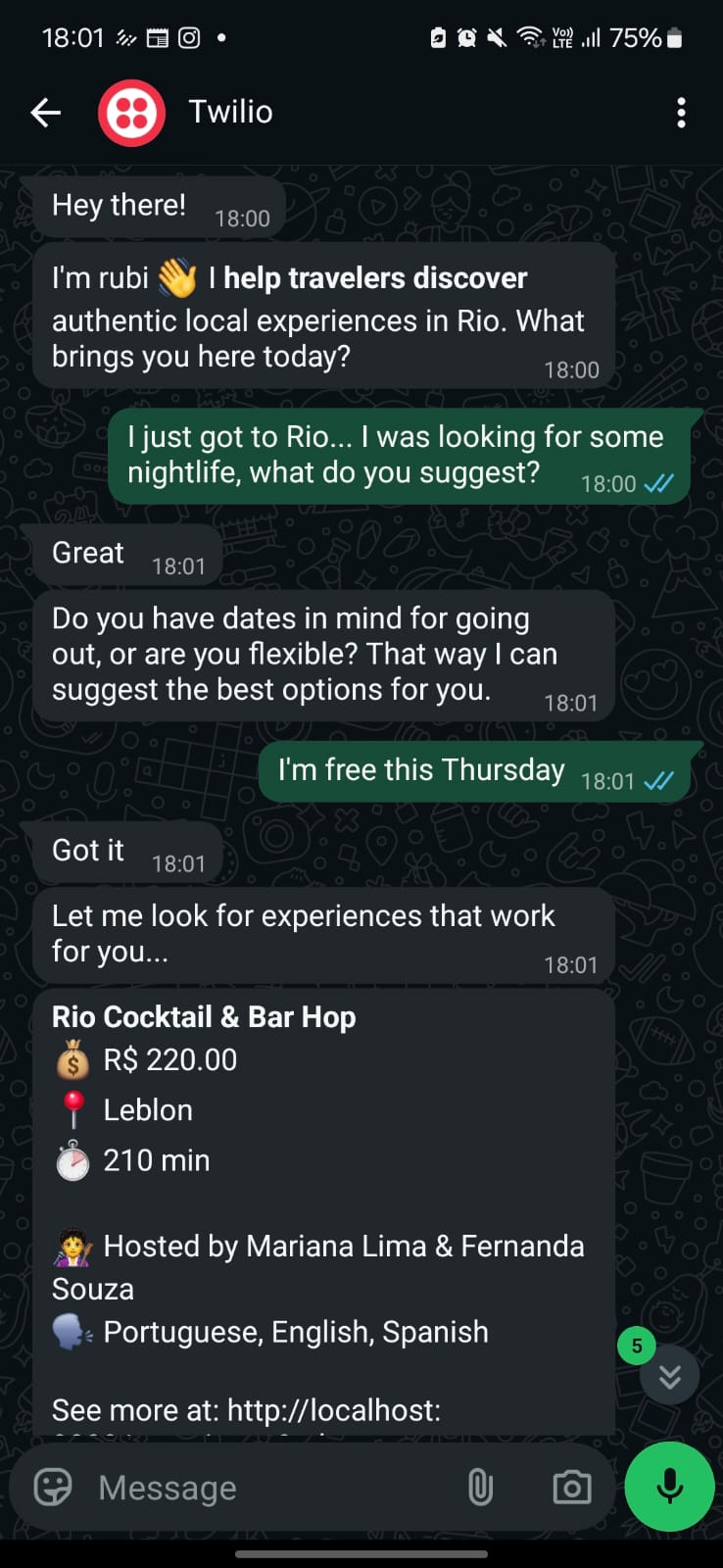Tap the double checkmark on the Thursday message
Screen dimensions: 723x1568
click(658, 781)
